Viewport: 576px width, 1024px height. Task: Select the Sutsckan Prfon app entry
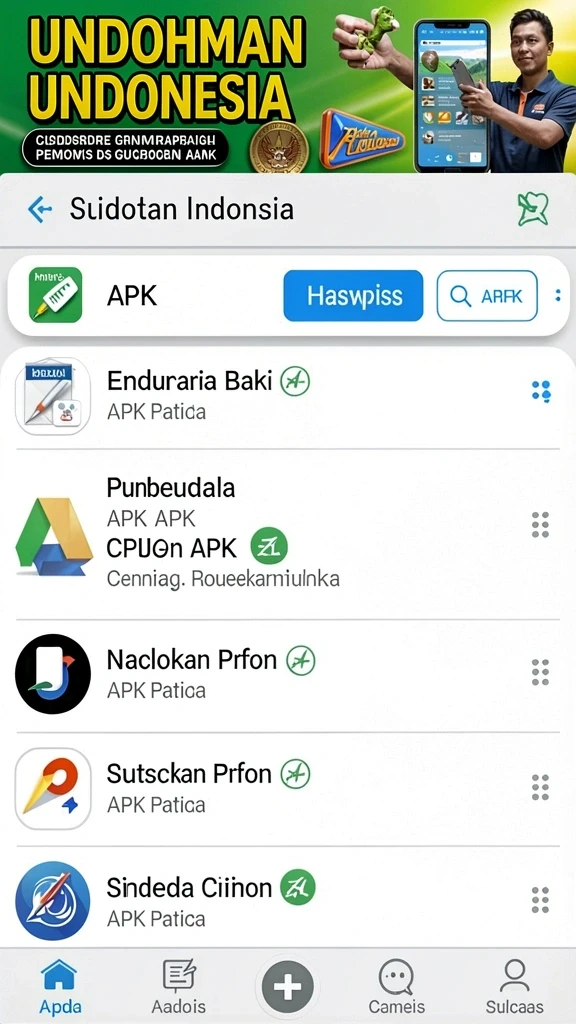[x=287, y=788]
